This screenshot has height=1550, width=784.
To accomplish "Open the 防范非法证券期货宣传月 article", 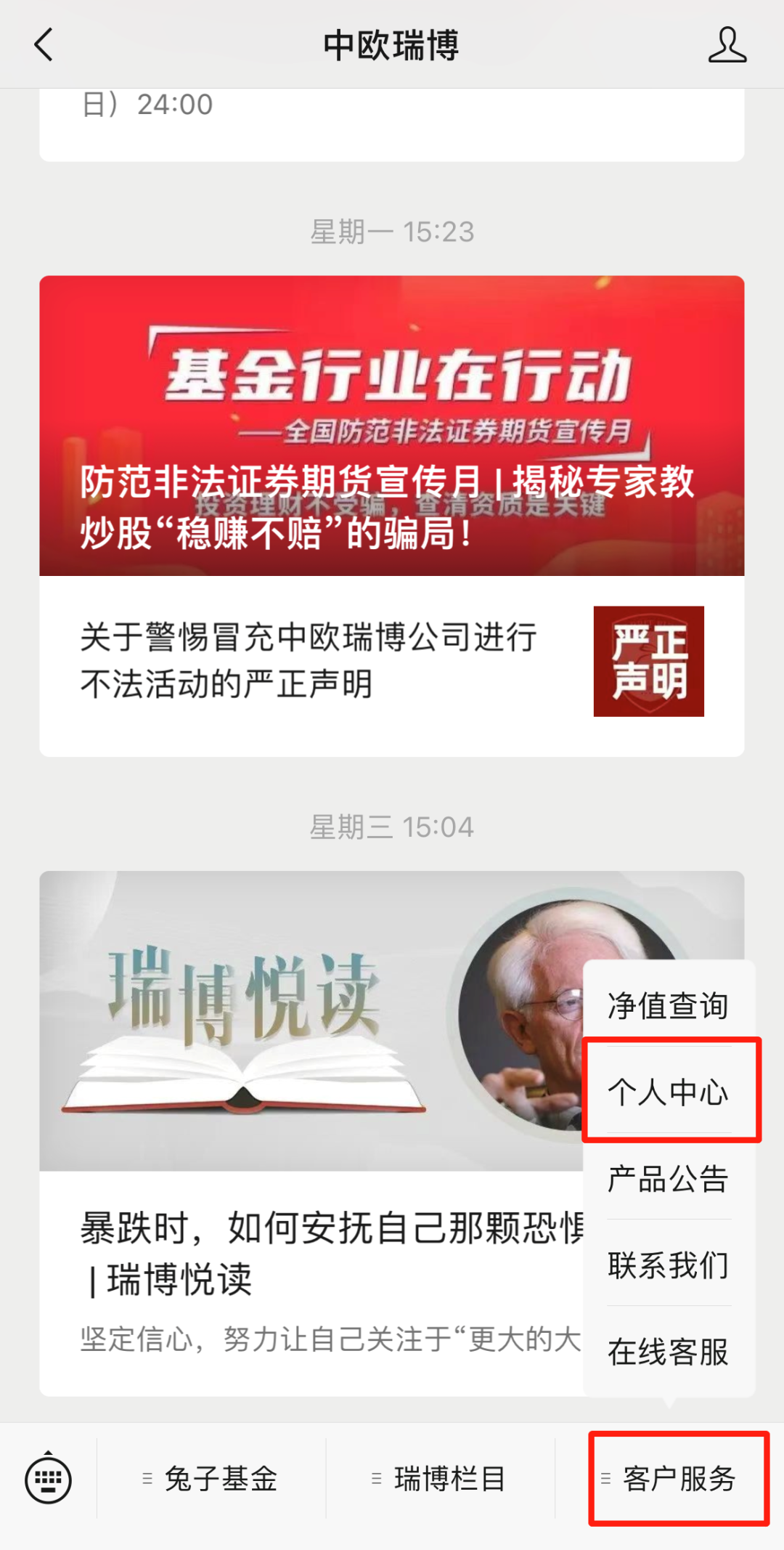I will coord(391,426).
